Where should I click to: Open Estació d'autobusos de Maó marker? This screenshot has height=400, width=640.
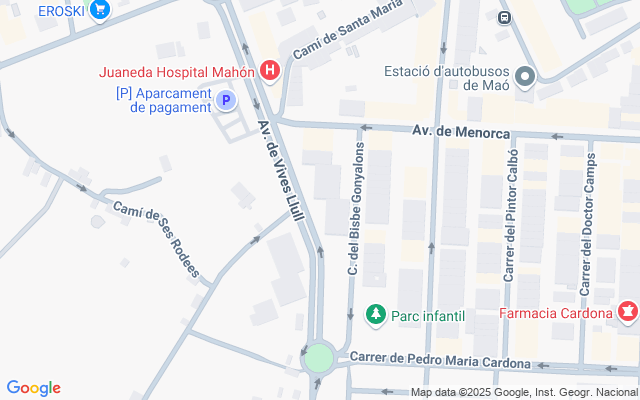[524, 77]
